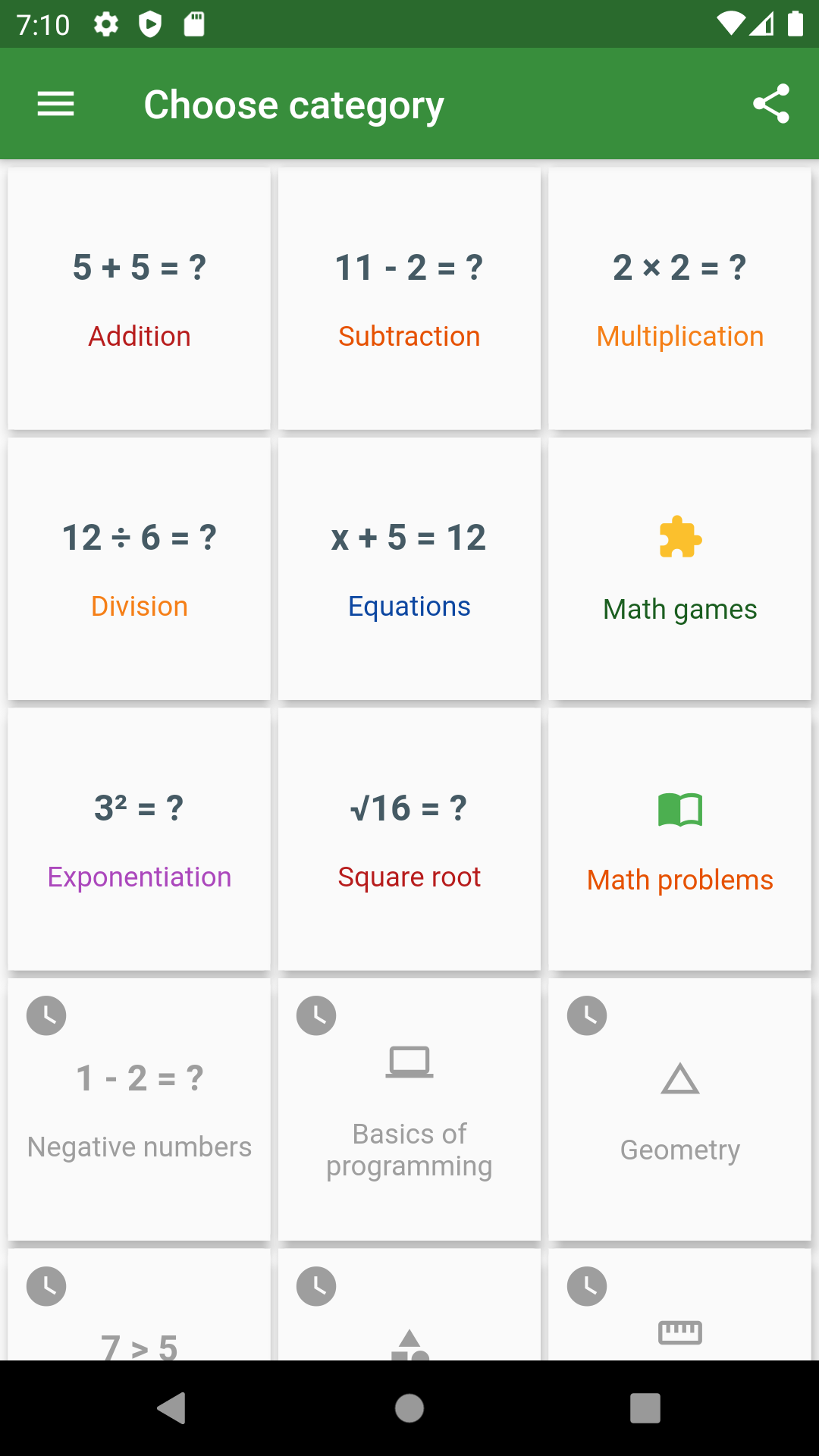This screenshot has height=1456, width=819.
Task: Choose the Equations category
Action: pyautogui.click(x=409, y=569)
